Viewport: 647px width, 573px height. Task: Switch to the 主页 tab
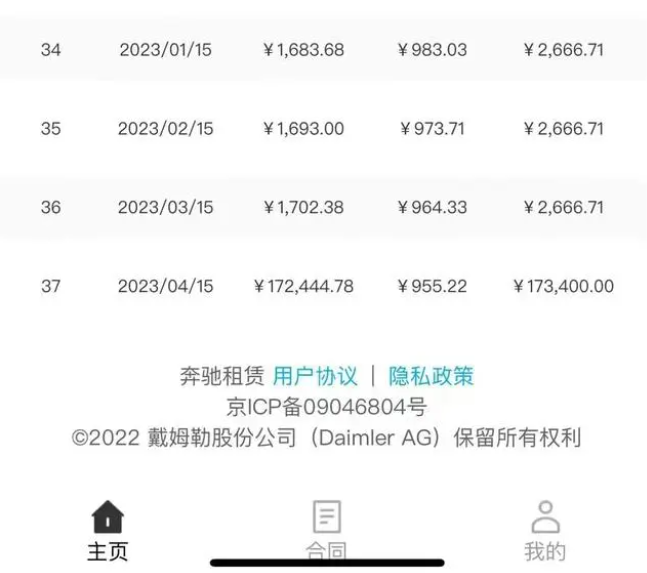[x=108, y=530]
